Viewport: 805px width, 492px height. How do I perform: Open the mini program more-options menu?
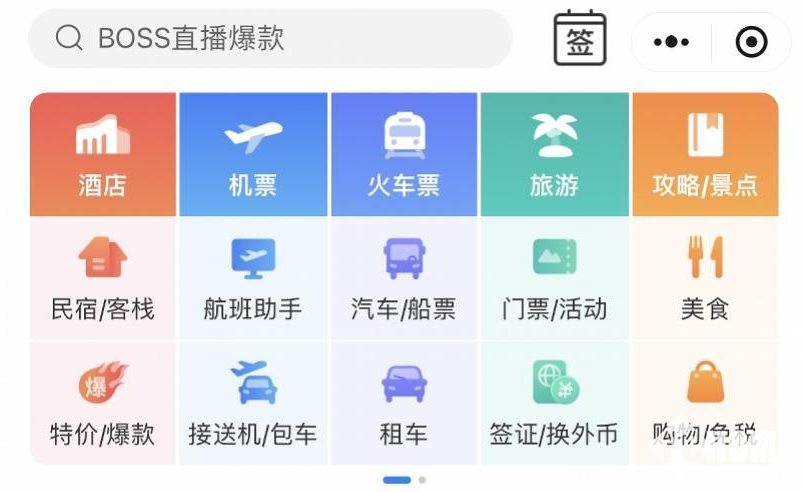point(671,42)
